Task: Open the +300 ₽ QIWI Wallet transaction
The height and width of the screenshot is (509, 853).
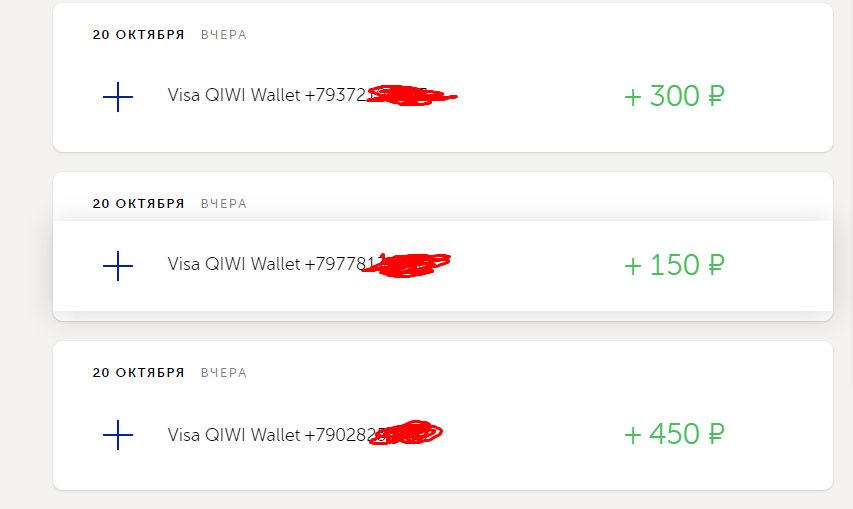Action: pos(442,97)
